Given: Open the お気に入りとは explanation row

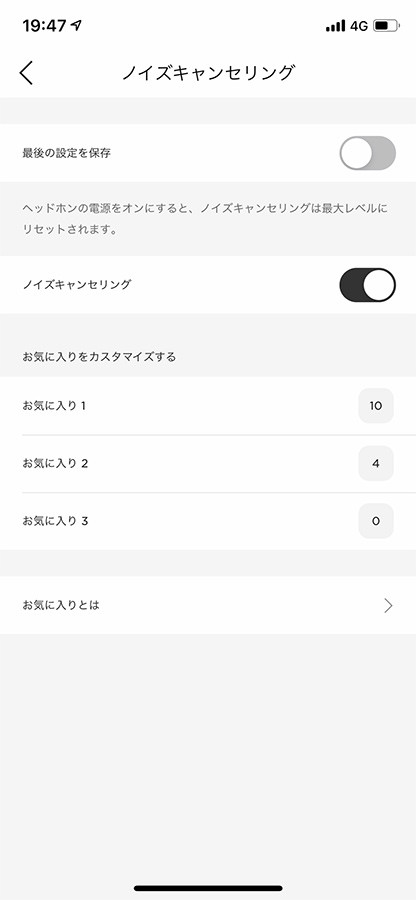Looking at the screenshot, I should [208, 605].
